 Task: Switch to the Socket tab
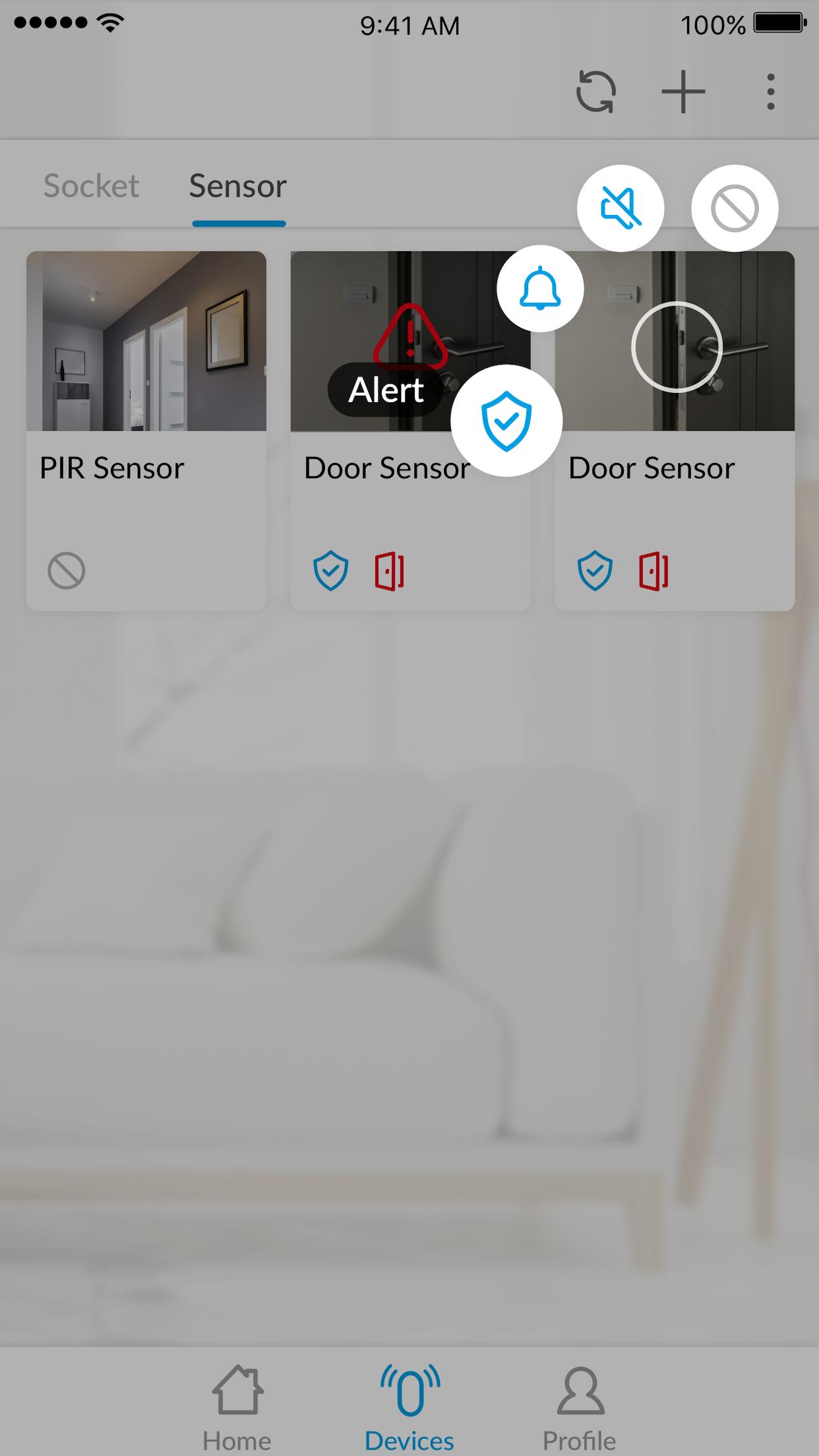[91, 186]
